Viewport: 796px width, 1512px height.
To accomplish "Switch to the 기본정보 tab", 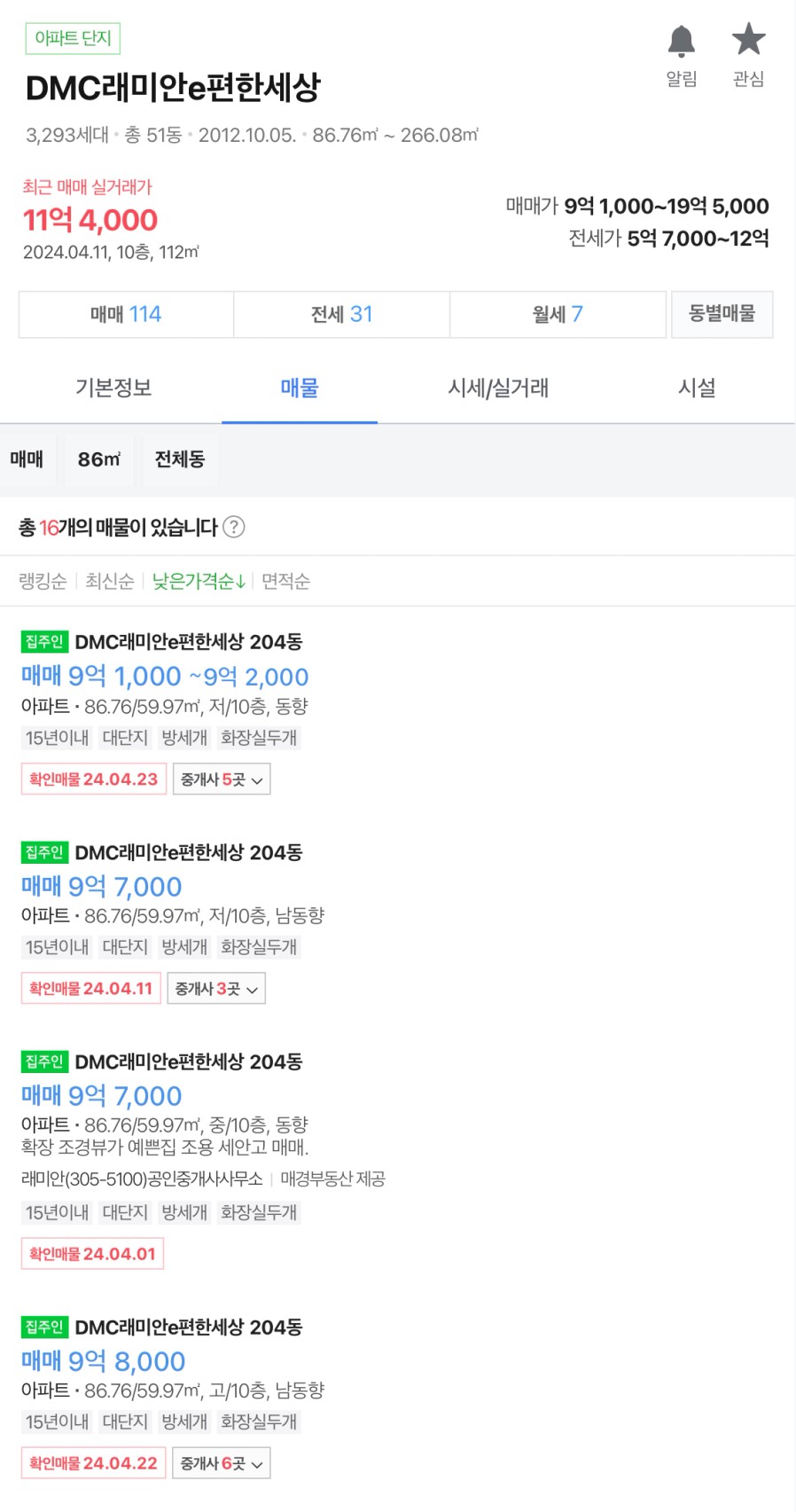I will click(x=113, y=388).
